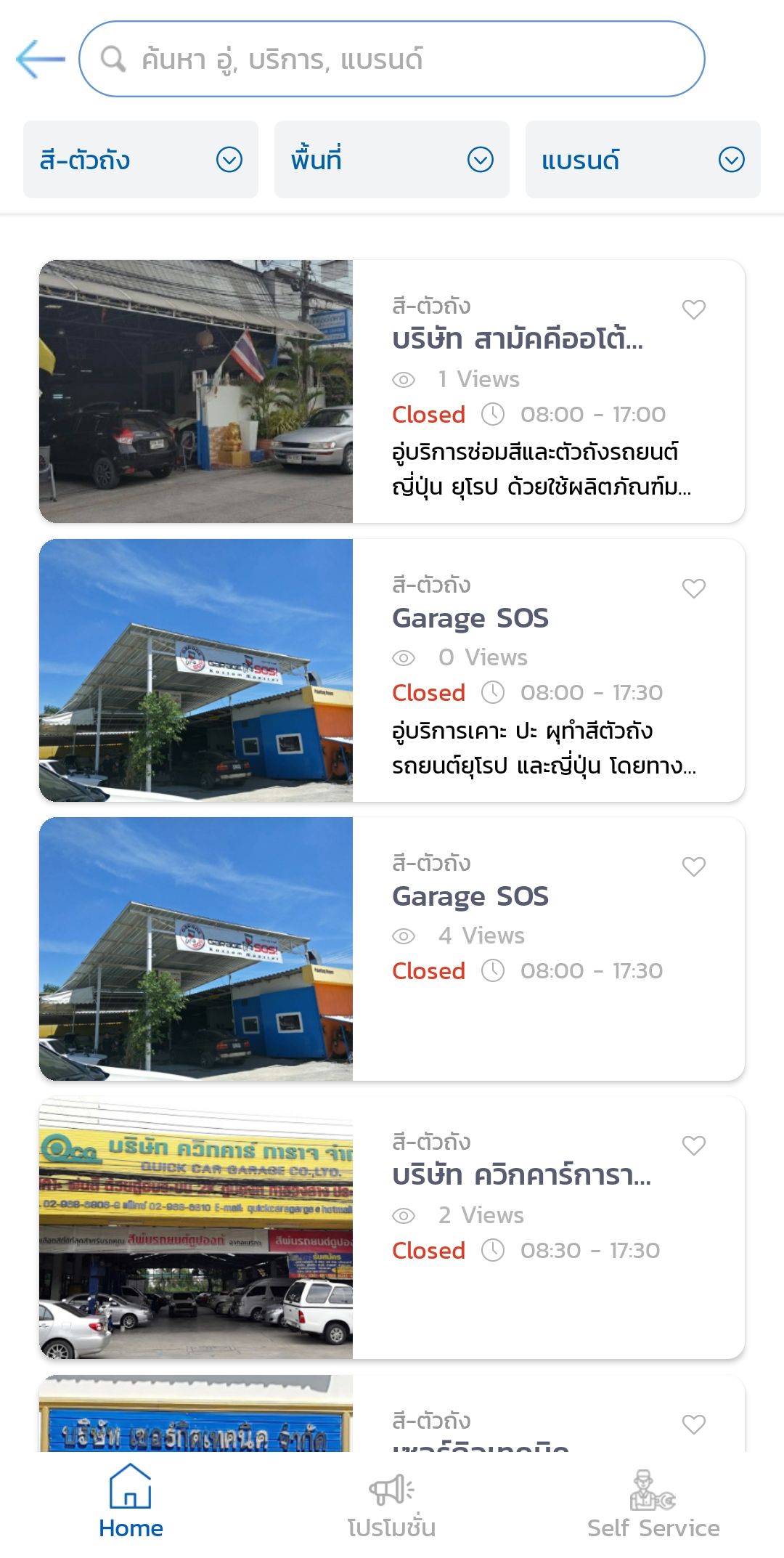Open the Garage SOS card with 0 views
Image resolution: width=784 pixels, height=1558 pixels.
pos(392,670)
